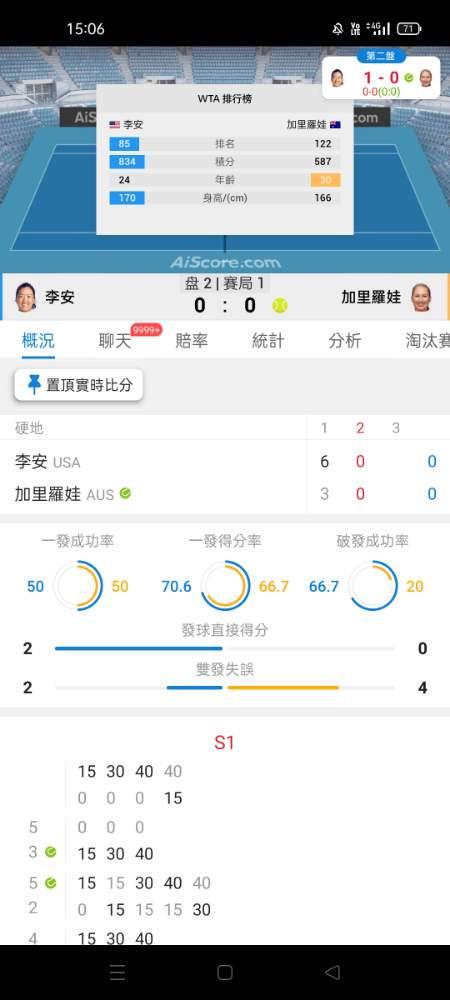Switch to the 聊天 tab
Image resolution: width=450 pixels, height=1000 pixels.
[115, 341]
